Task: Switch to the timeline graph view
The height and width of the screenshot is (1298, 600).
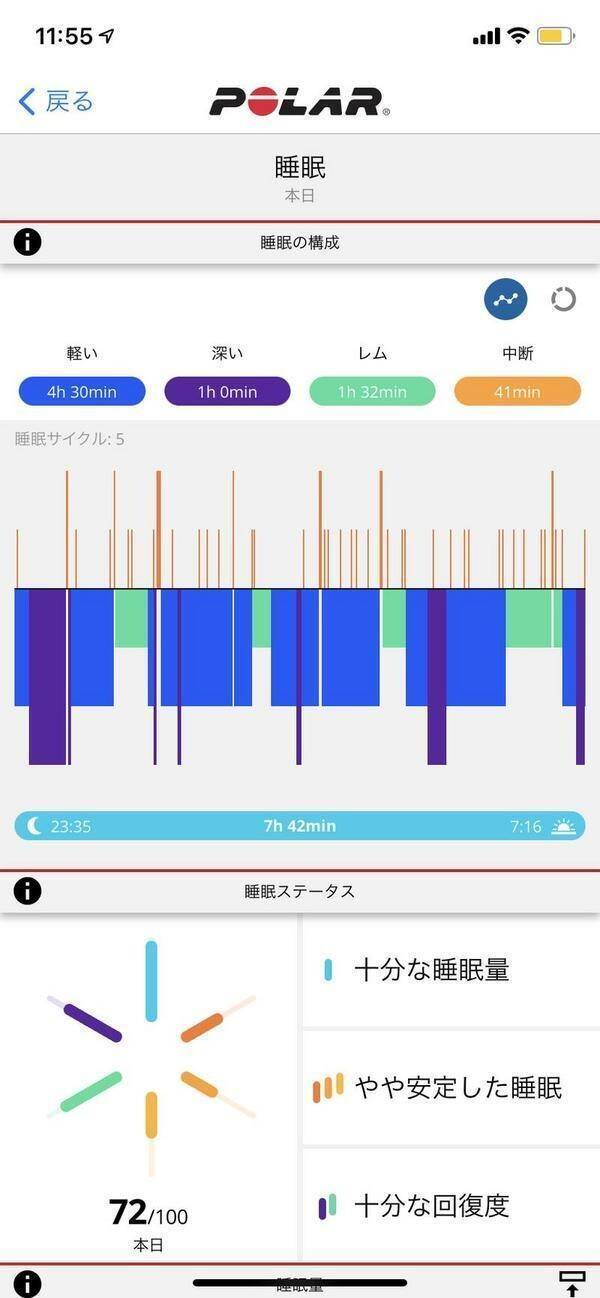Action: pyautogui.click(x=506, y=299)
